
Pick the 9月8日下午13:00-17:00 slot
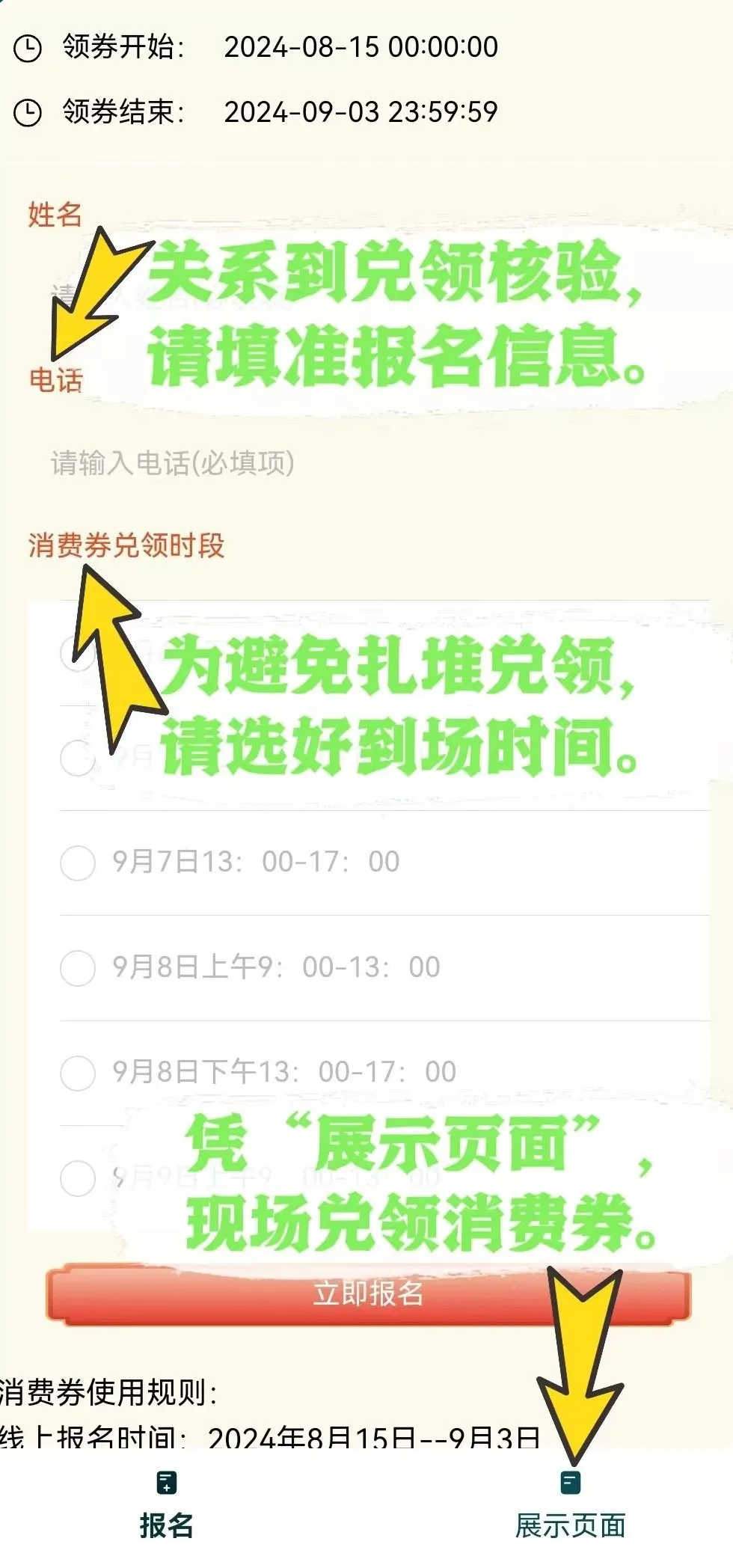tap(78, 1072)
